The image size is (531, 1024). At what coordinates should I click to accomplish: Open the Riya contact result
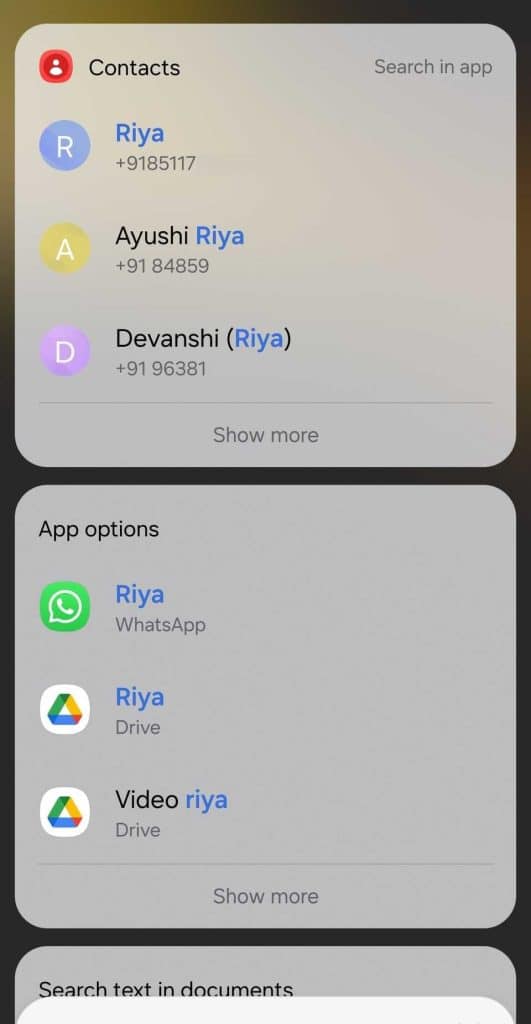point(265,146)
